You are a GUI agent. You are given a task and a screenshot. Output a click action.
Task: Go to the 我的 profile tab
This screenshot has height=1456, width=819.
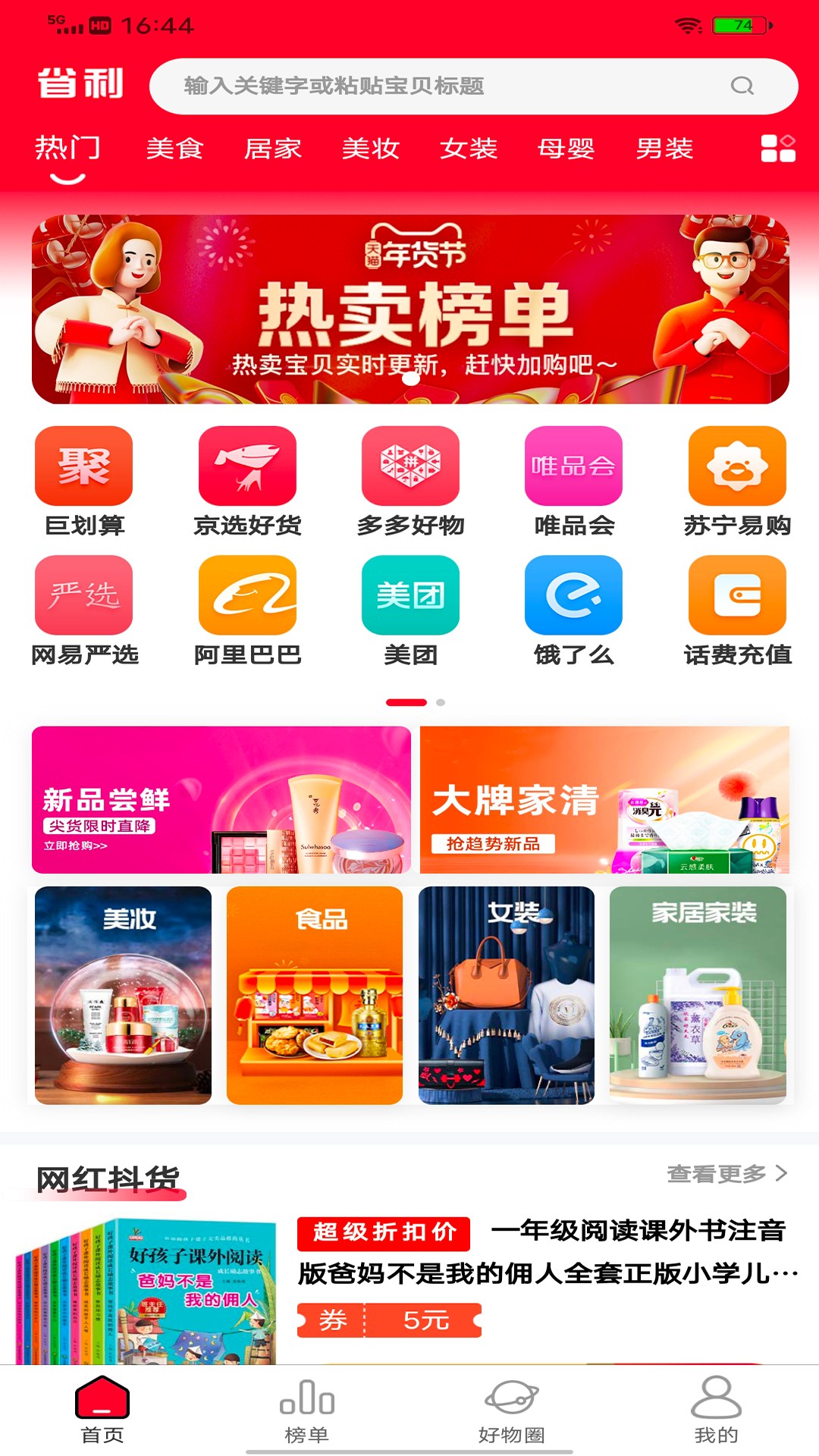click(716, 1410)
